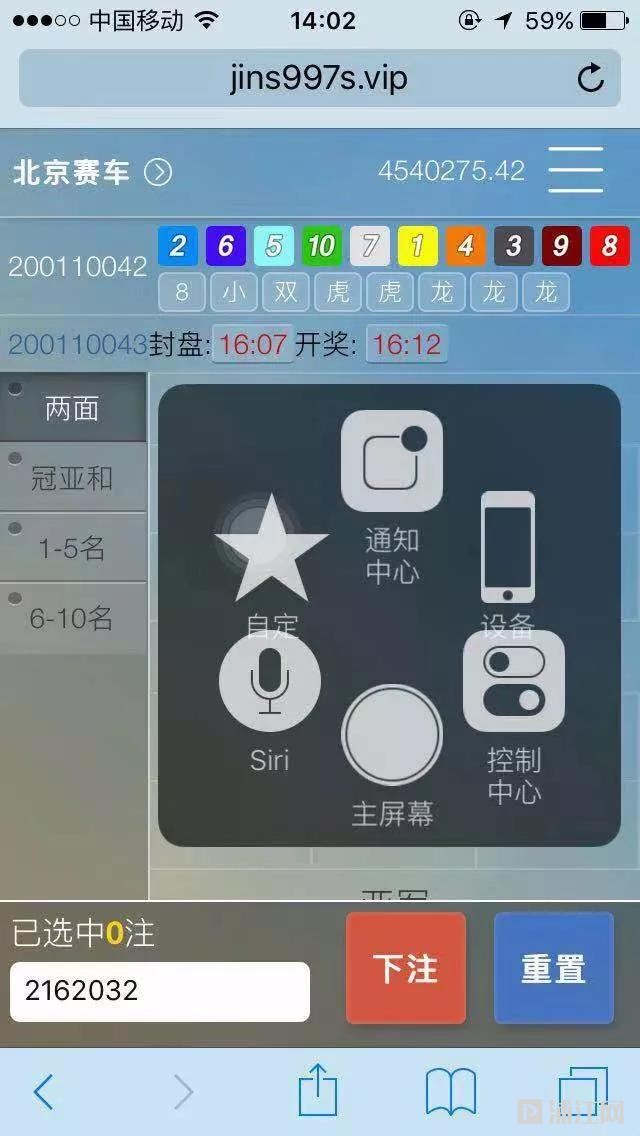Switch to the 冠亚和 tab
Image resolution: width=640 pixels, height=1136 pixels.
click(x=72, y=478)
